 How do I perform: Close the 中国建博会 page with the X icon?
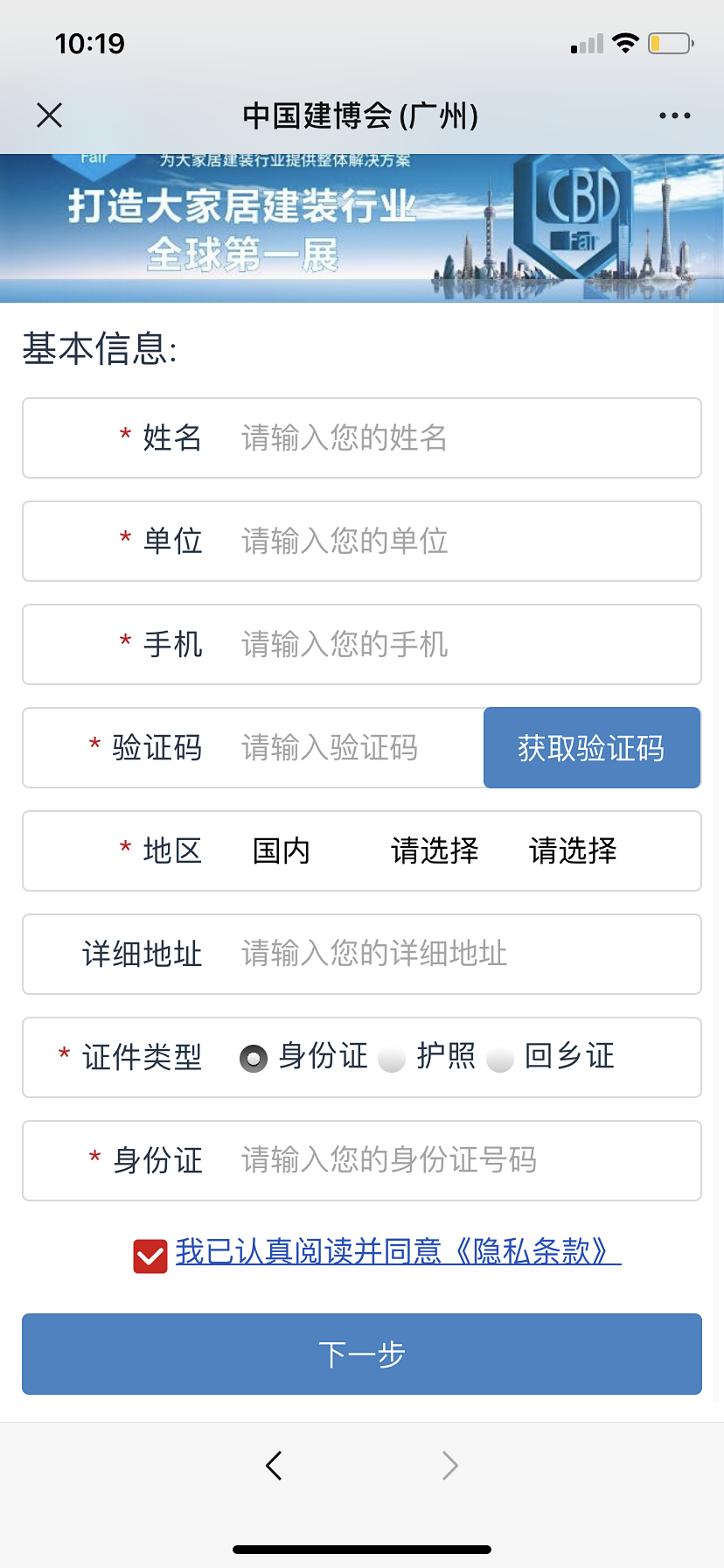[x=49, y=115]
